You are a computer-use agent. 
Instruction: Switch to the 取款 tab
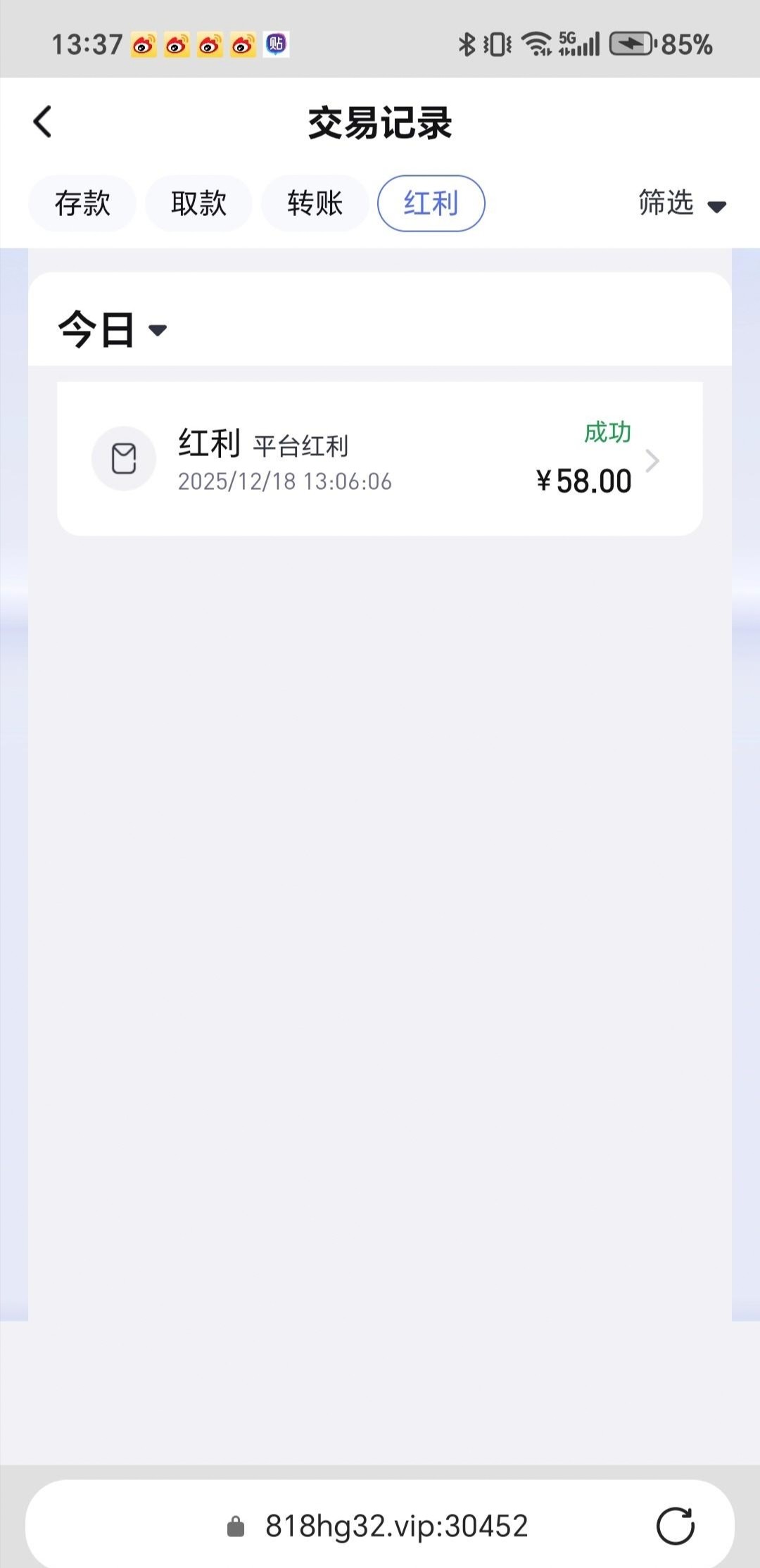[198, 203]
